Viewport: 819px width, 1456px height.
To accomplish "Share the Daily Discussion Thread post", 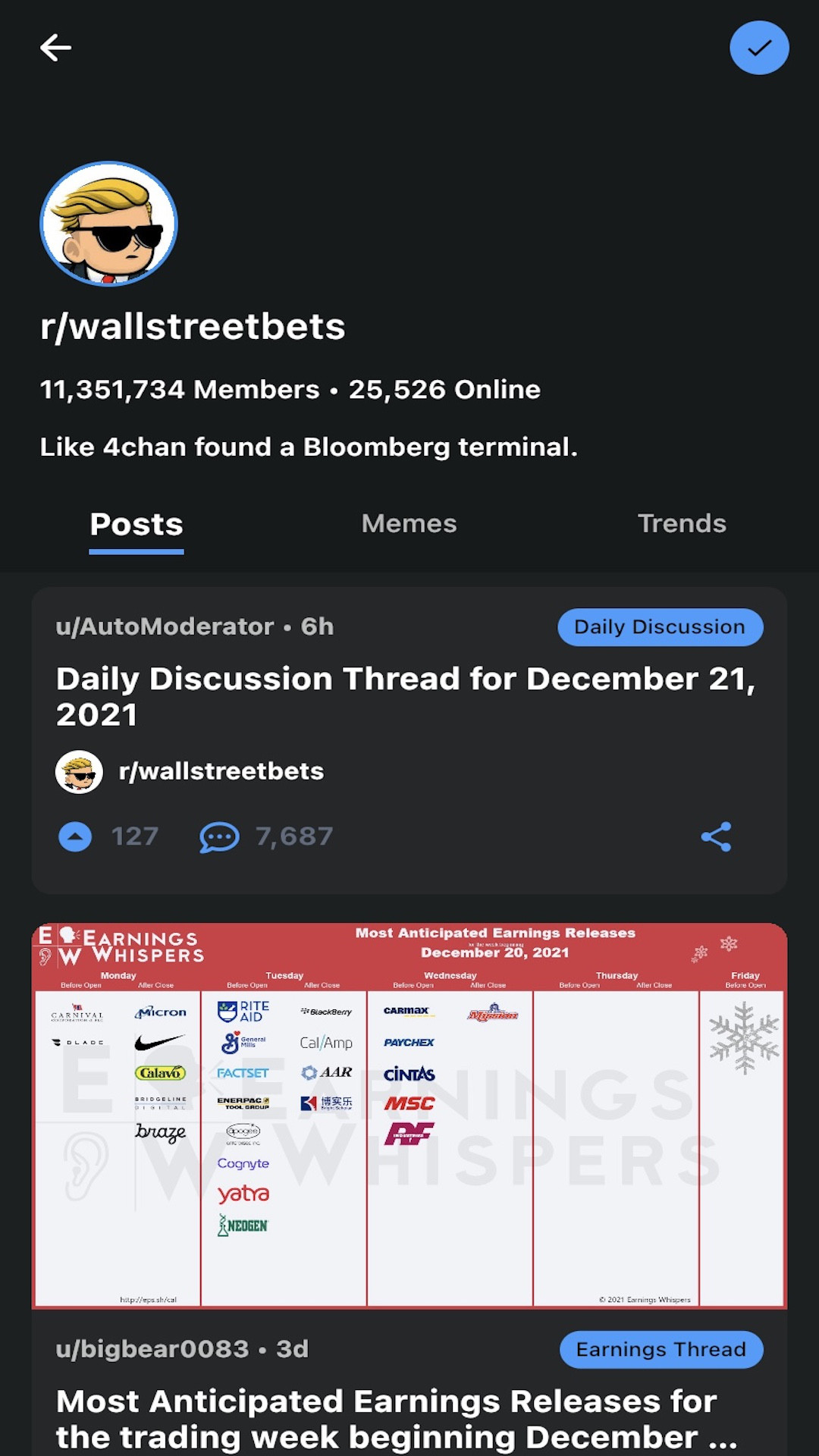I will click(716, 837).
